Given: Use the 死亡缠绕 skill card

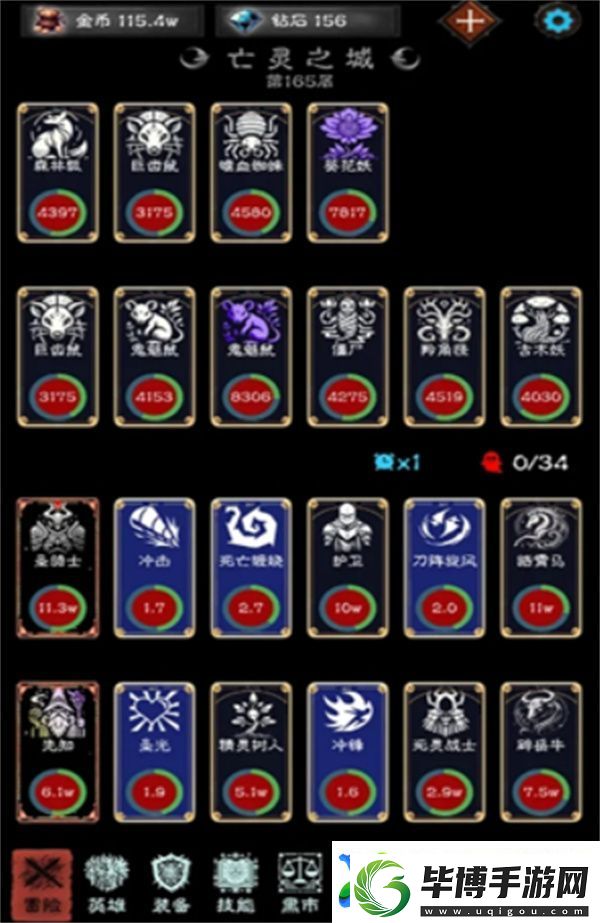Looking at the screenshot, I should click(251, 567).
